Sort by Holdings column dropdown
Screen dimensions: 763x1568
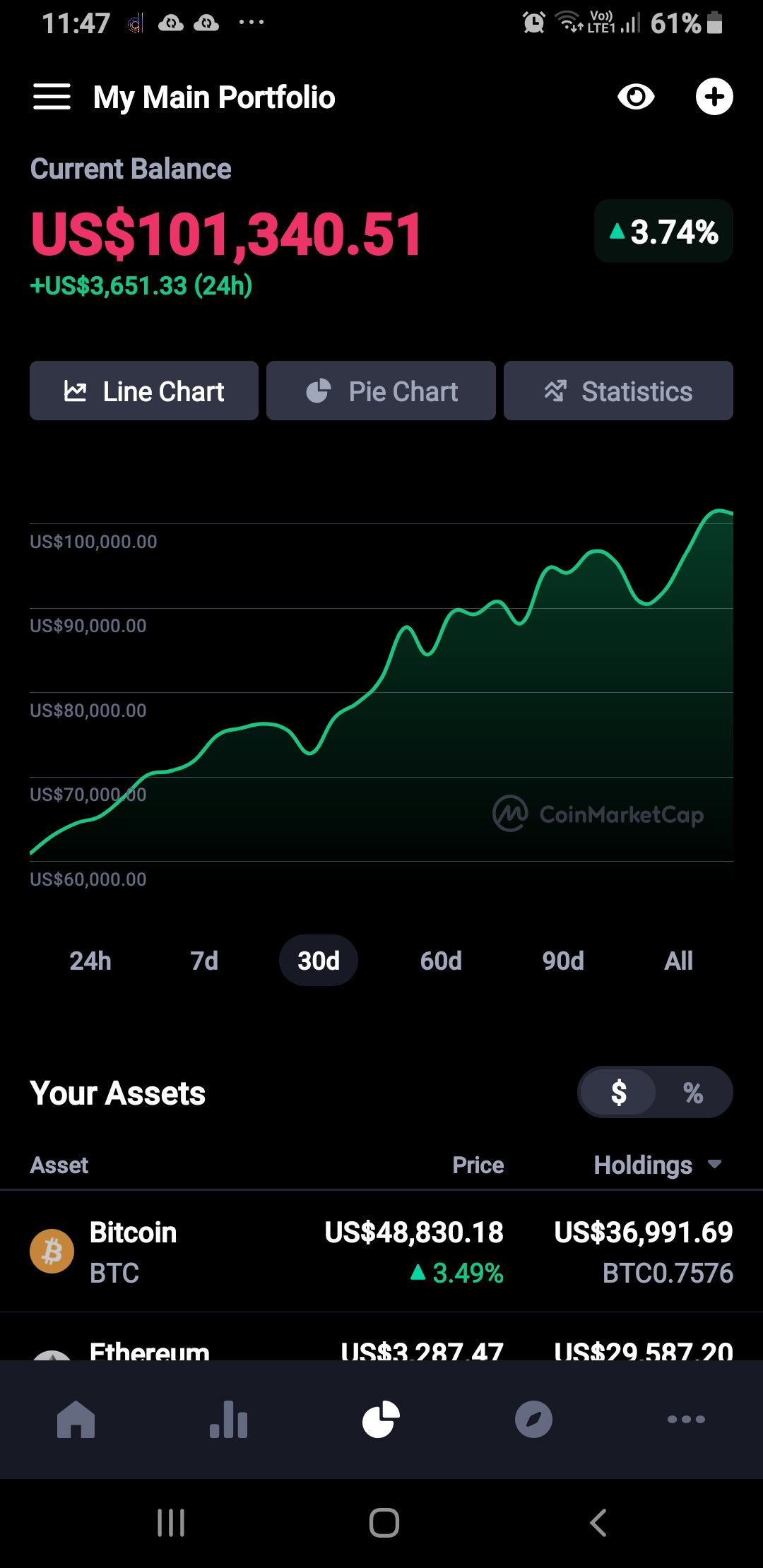tap(658, 1165)
